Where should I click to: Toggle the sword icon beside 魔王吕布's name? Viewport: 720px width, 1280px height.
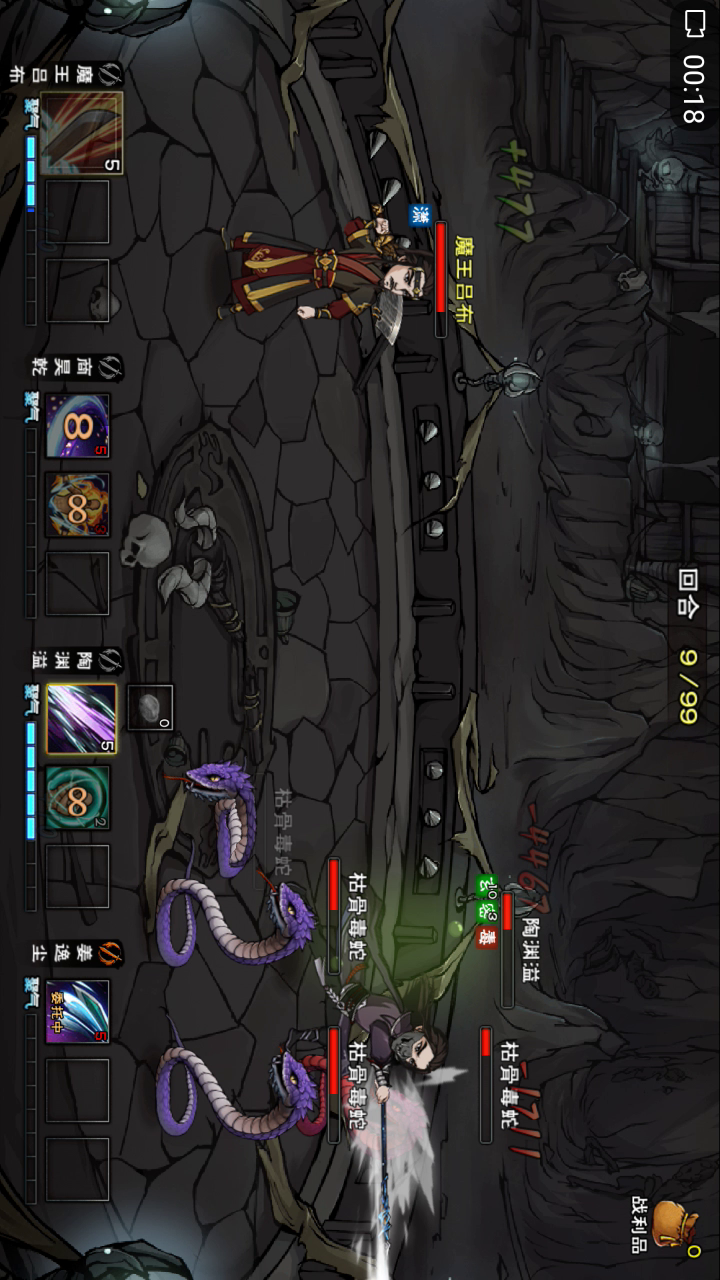[109, 74]
